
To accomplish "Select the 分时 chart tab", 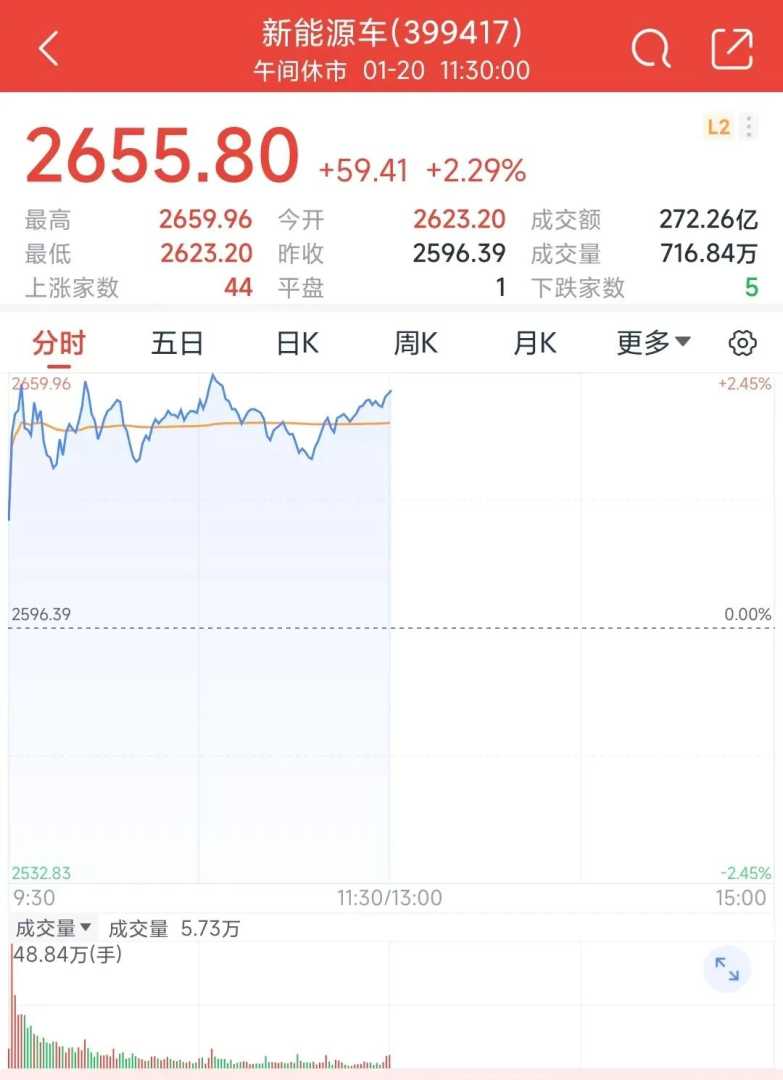I will pyautogui.click(x=59, y=343).
